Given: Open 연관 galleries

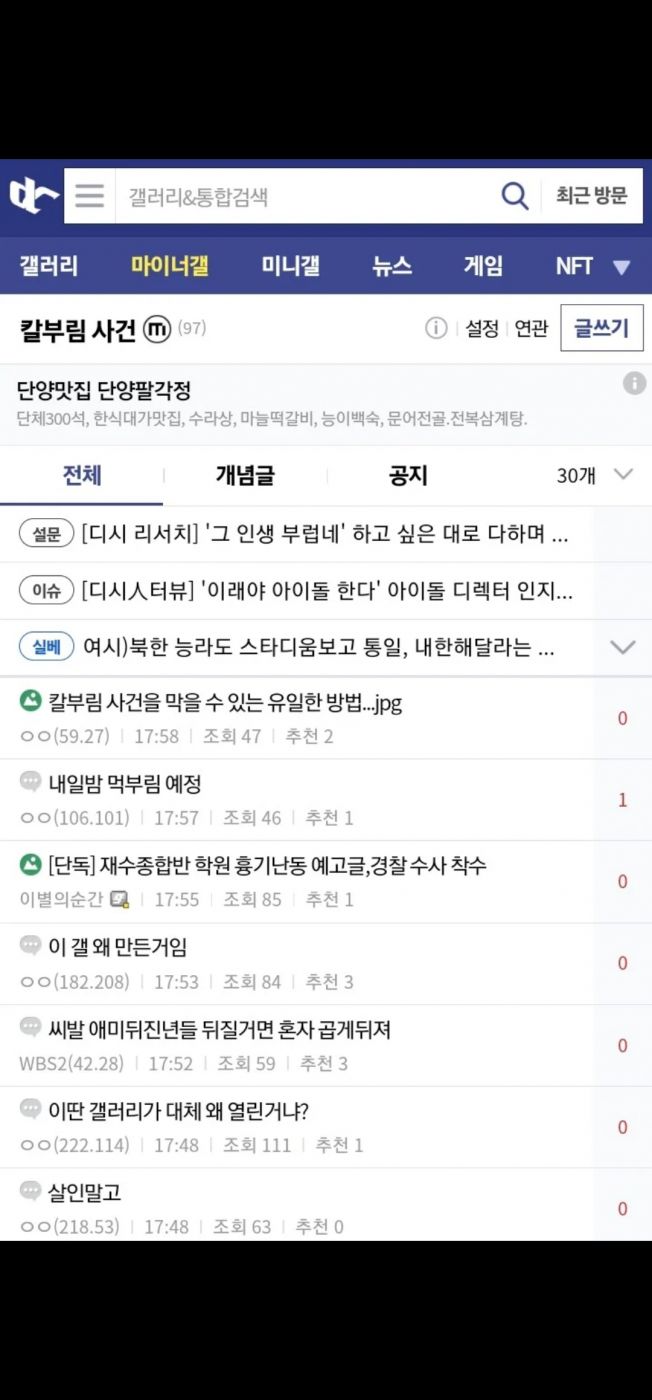Looking at the screenshot, I should tap(531, 329).
